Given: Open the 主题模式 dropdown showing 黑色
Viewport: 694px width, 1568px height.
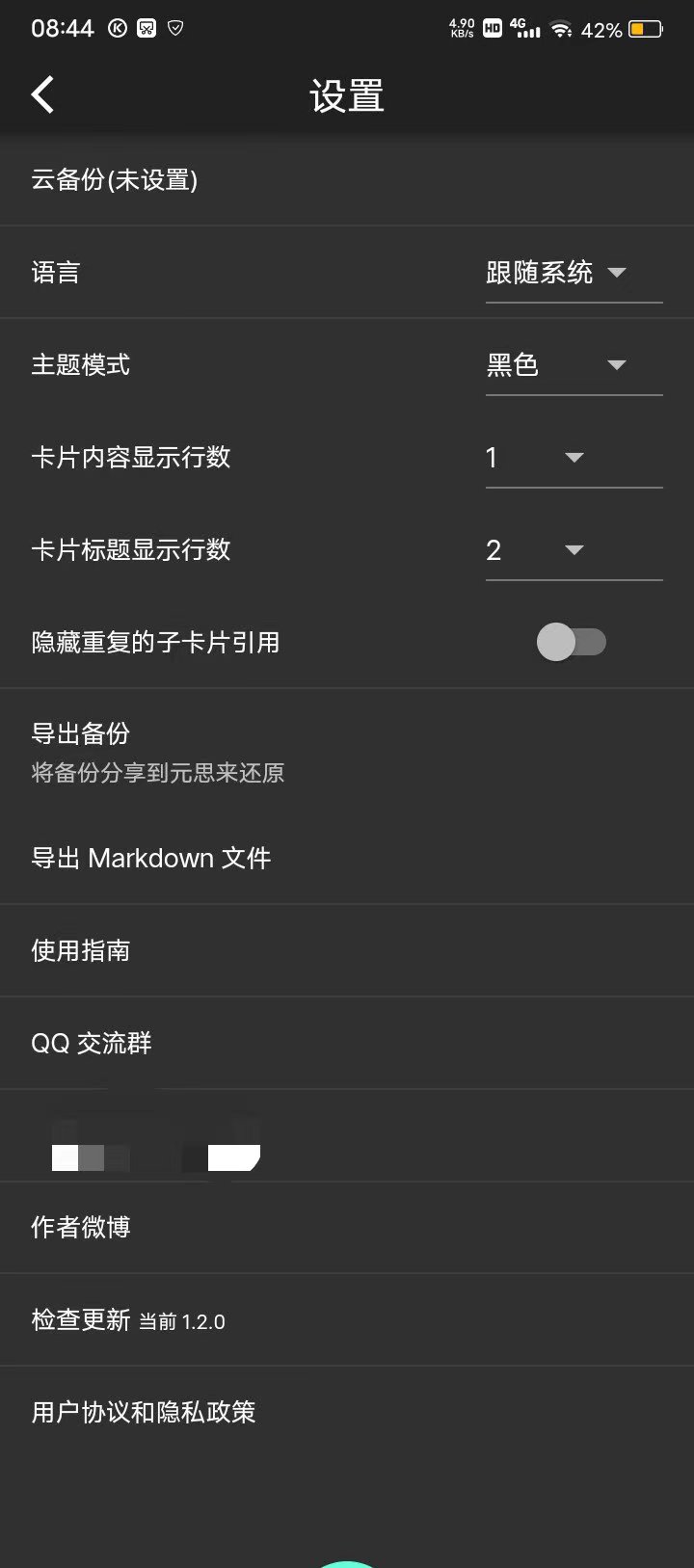Looking at the screenshot, I should (574, 365).
